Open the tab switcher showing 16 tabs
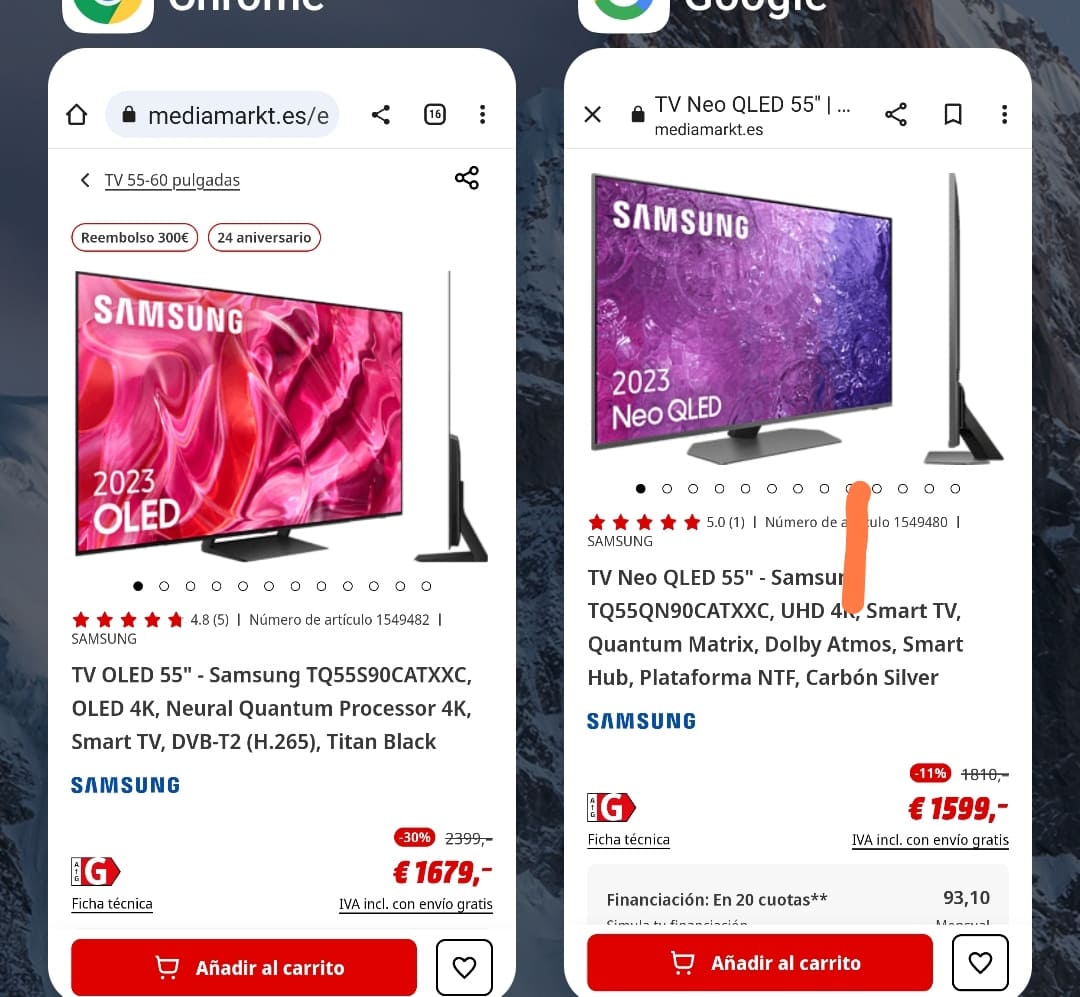1080x997 pixels. pyautogui.click(x=434, y=115)
